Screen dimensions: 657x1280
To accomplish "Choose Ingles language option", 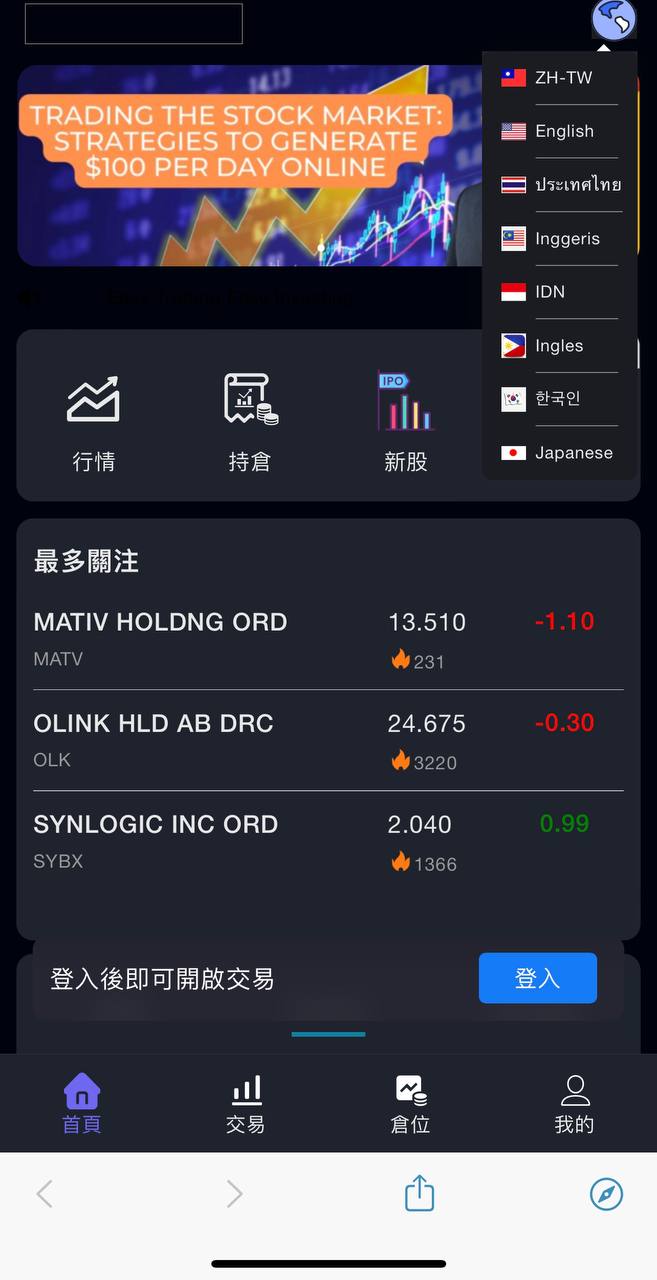I will (559, 346).
